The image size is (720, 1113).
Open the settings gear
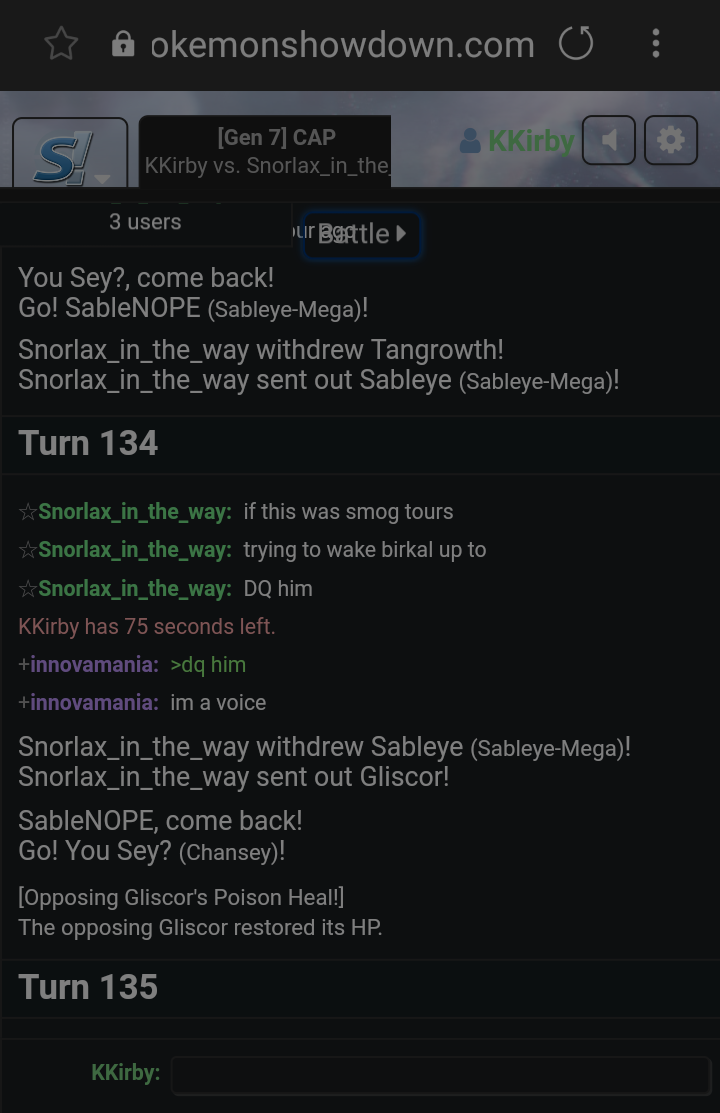point(670,141)
